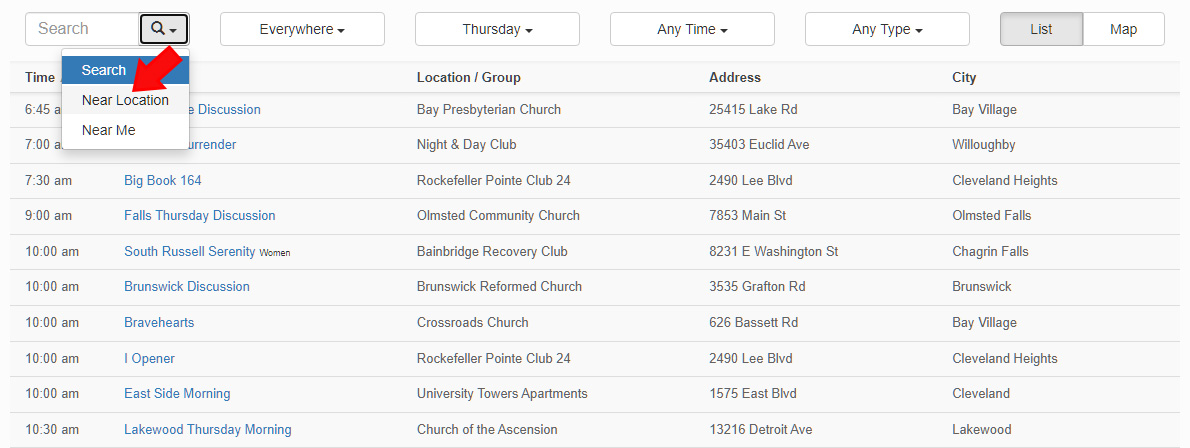
Task: Open the Lakewood Thursday Morning meeting
Action: tap(208, 429)
